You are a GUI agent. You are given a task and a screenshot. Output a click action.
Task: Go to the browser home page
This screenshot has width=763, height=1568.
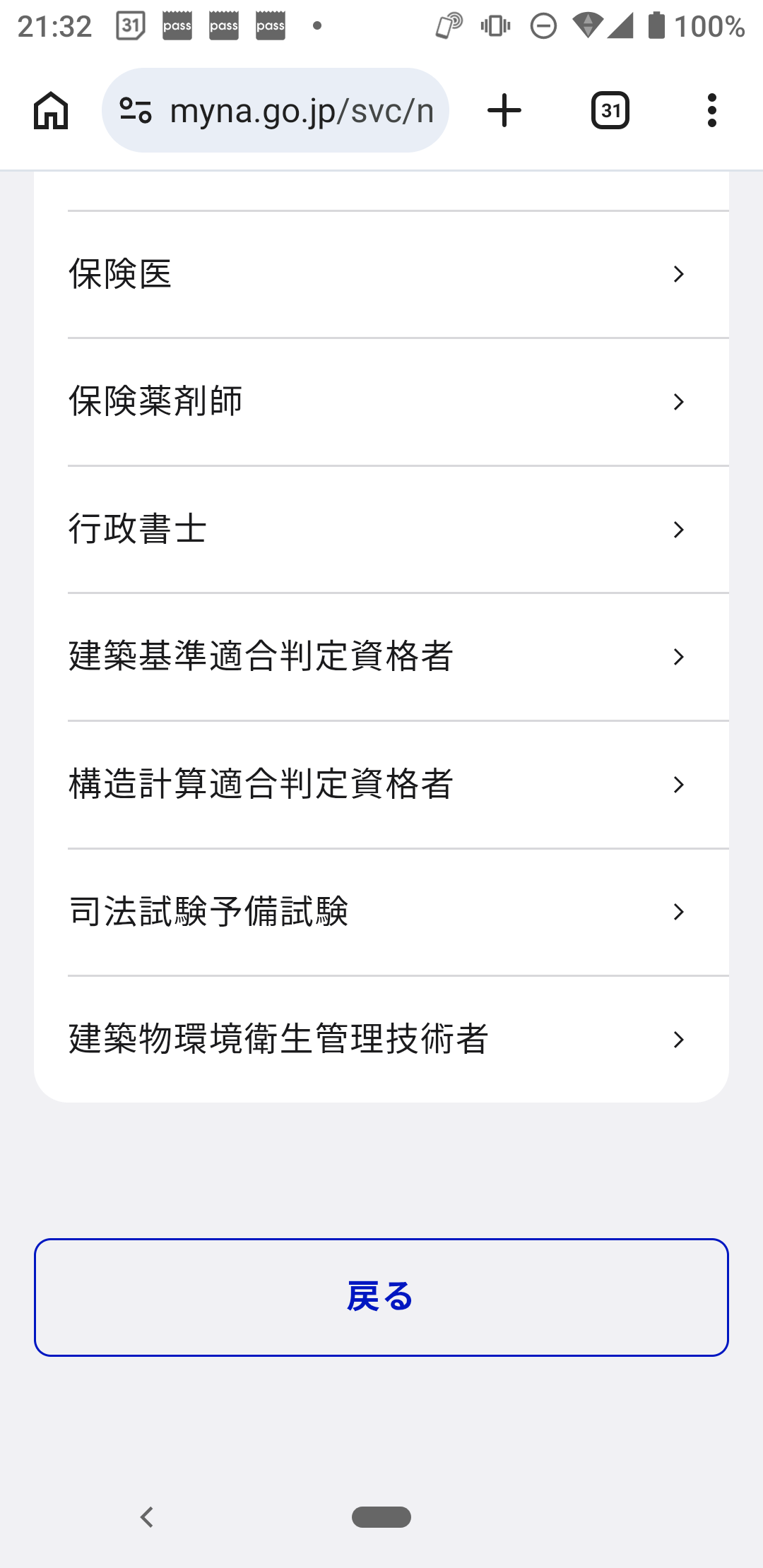pyautogui.click(x=51, y=111)
